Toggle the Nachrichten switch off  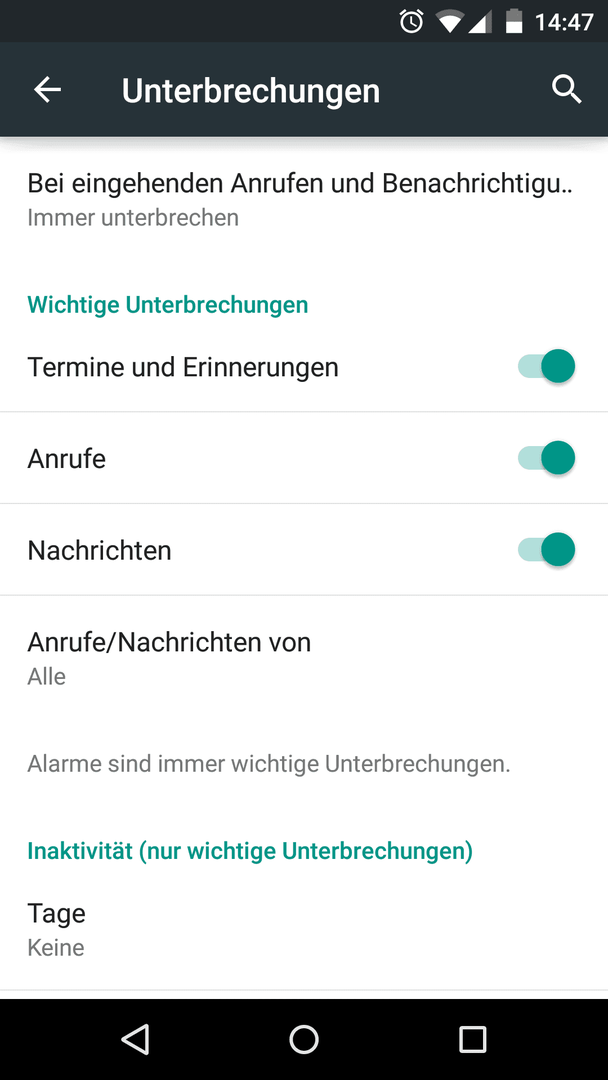click(x=546, y=550)
